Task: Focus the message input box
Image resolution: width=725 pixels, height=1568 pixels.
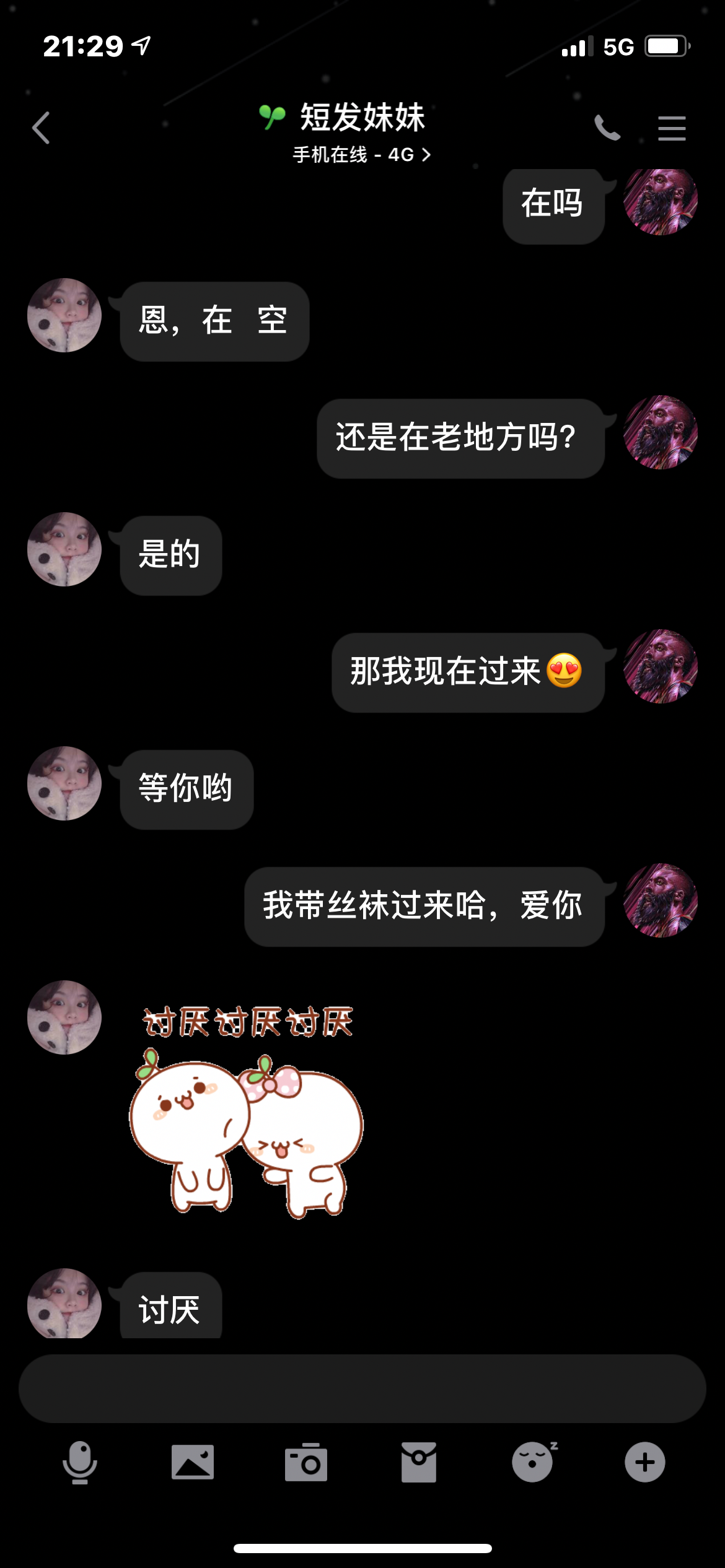Action: [362, 1388]
